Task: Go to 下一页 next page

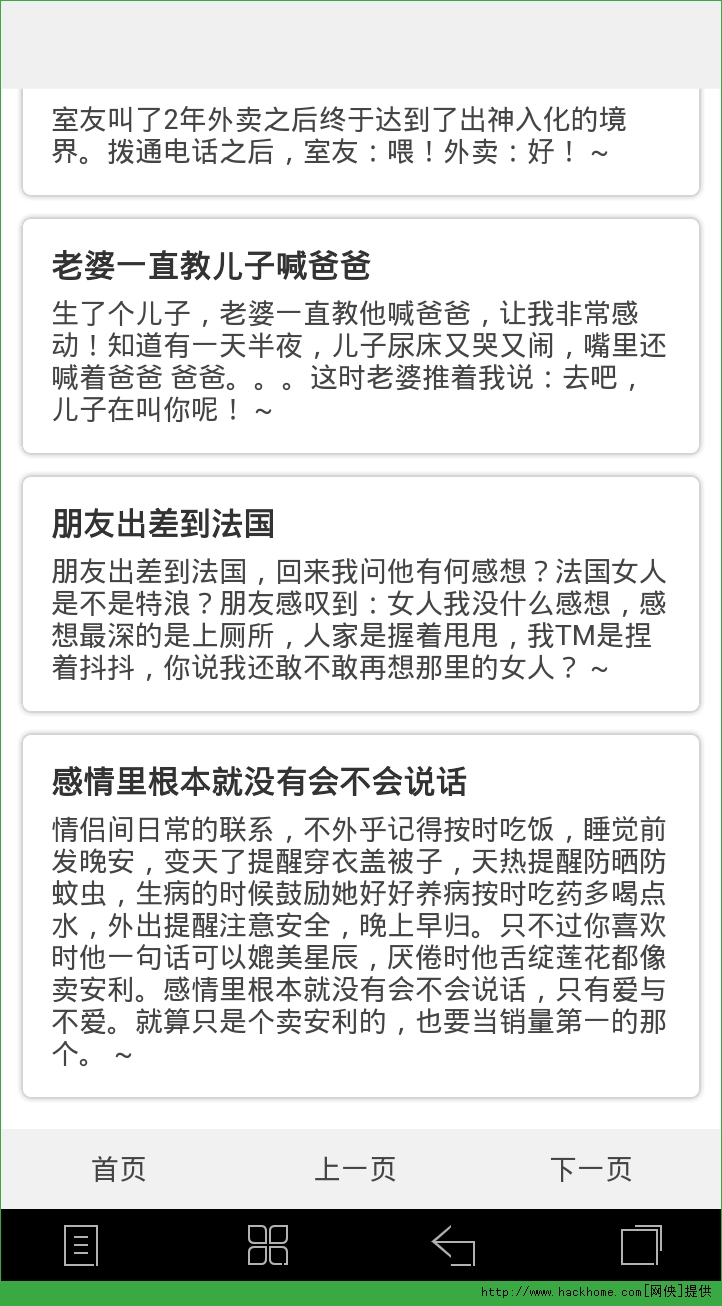Action: coord(591,1168)
